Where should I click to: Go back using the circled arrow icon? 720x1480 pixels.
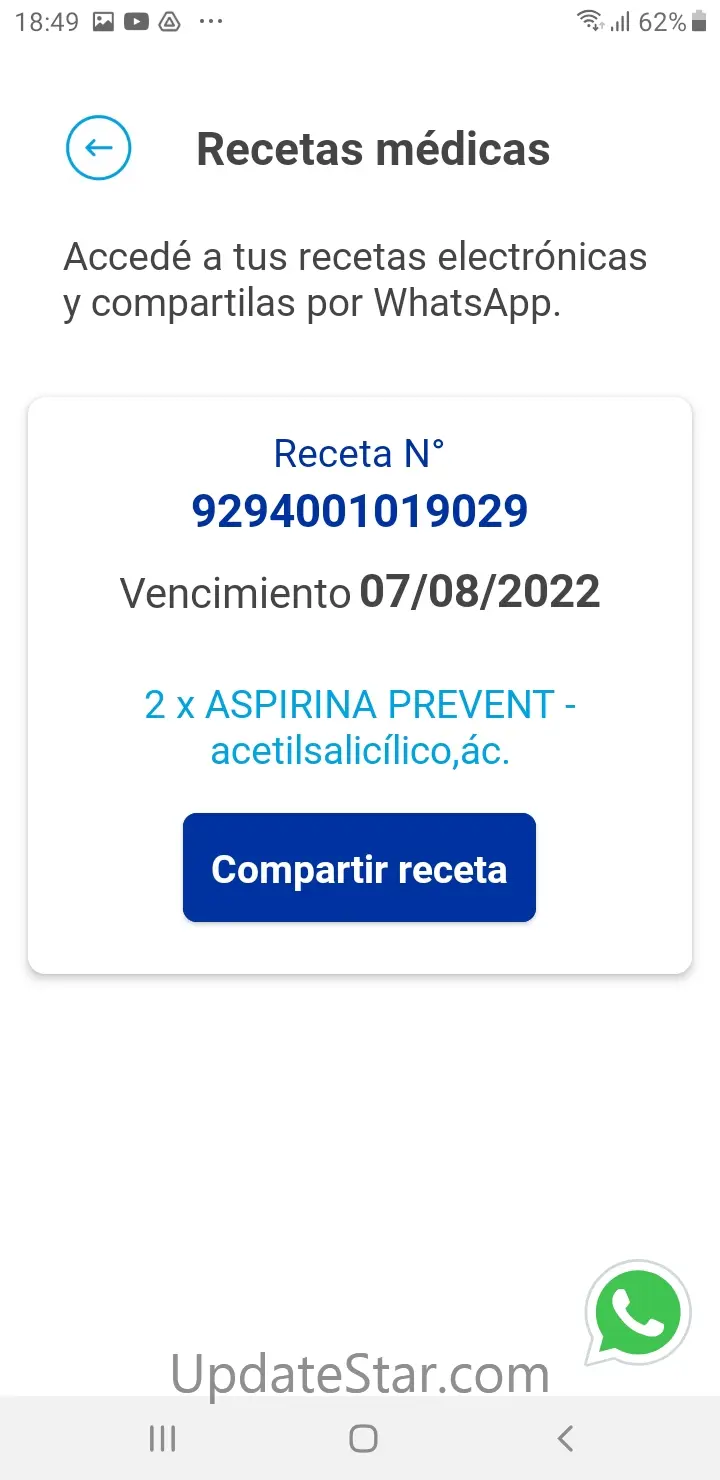tap(98, 149)
